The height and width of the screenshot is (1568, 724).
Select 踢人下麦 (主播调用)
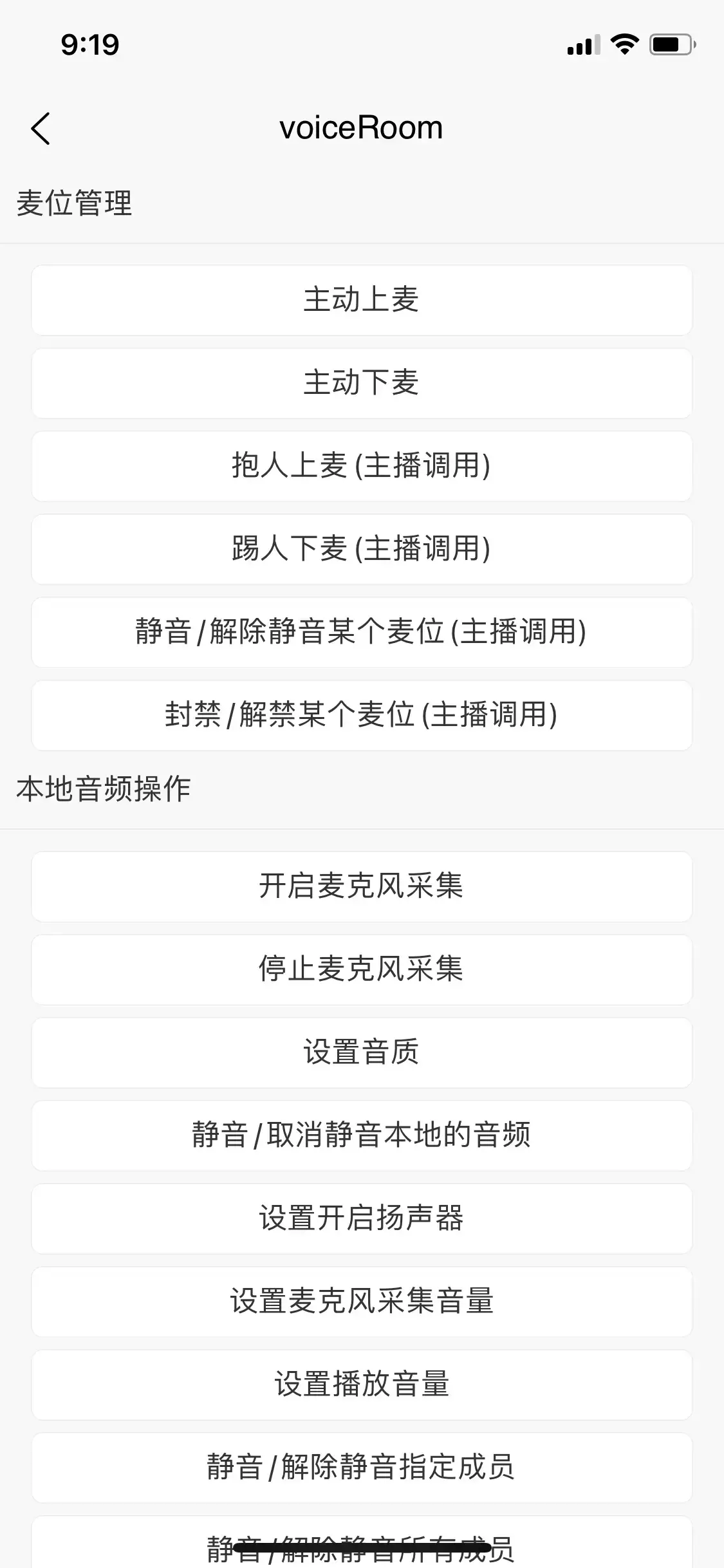(x=362, y=549)
